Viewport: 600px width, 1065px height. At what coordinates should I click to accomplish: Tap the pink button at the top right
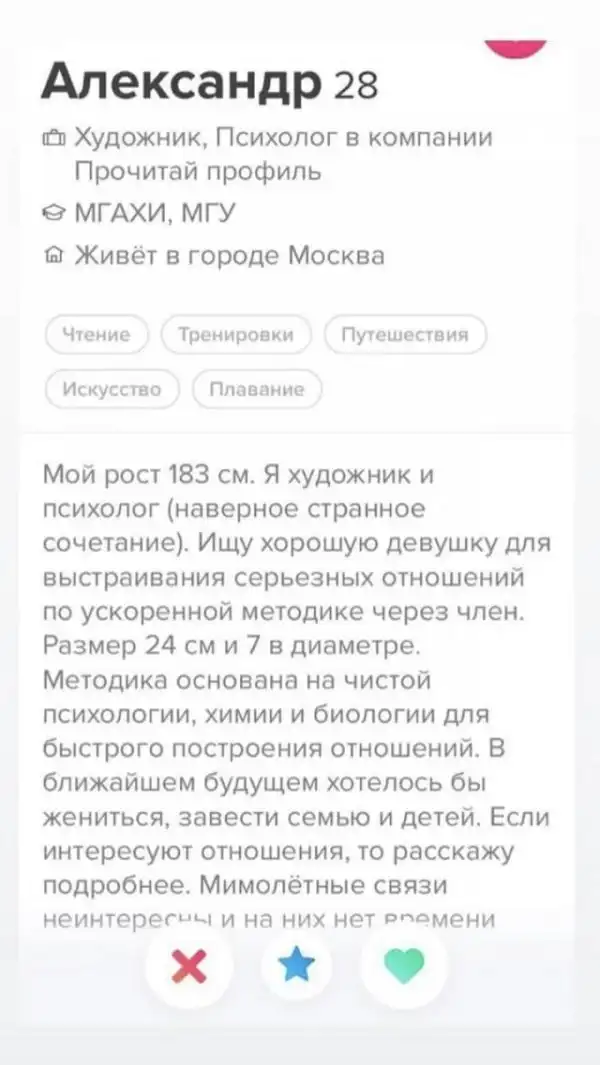pos(516,46)
